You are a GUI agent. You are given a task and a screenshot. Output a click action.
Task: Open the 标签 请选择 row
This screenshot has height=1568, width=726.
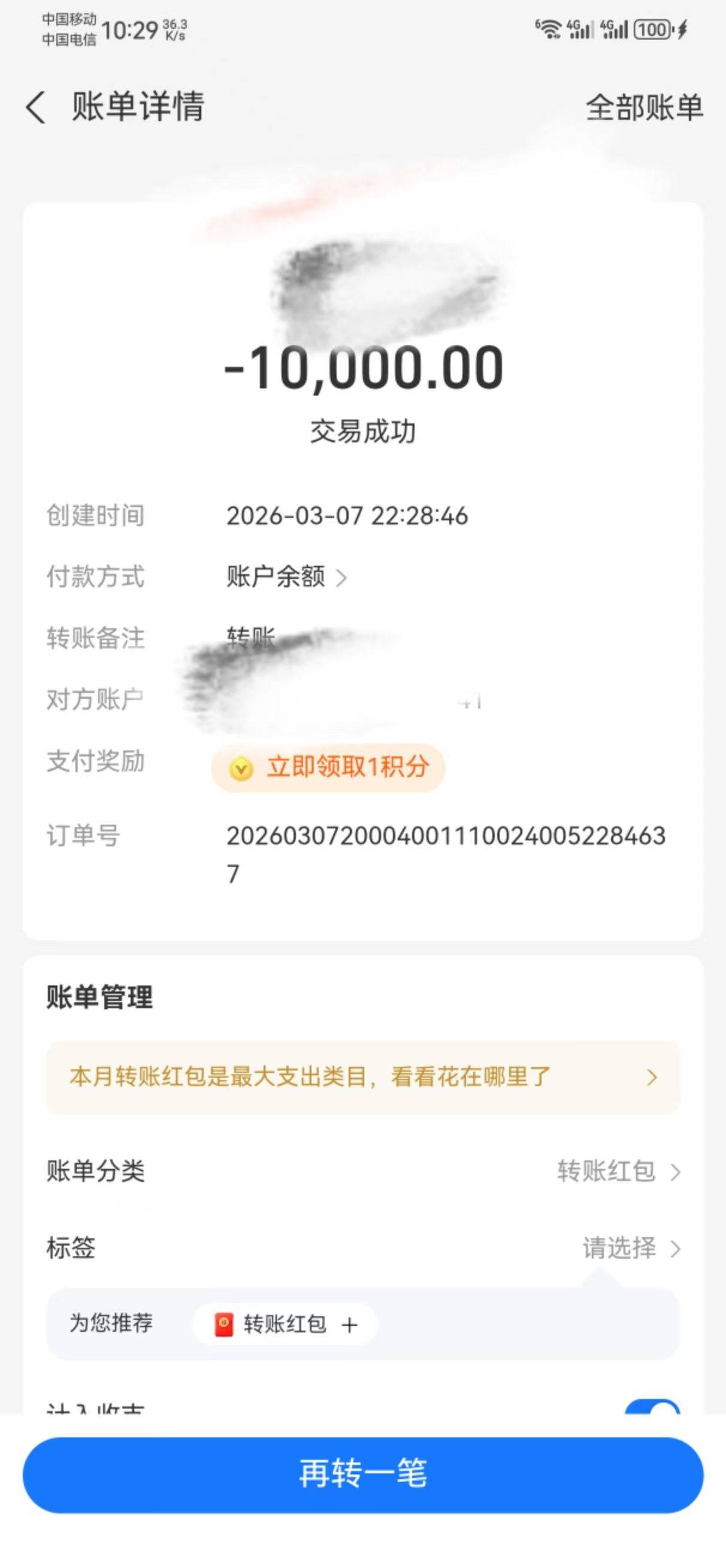(362, 1247)
